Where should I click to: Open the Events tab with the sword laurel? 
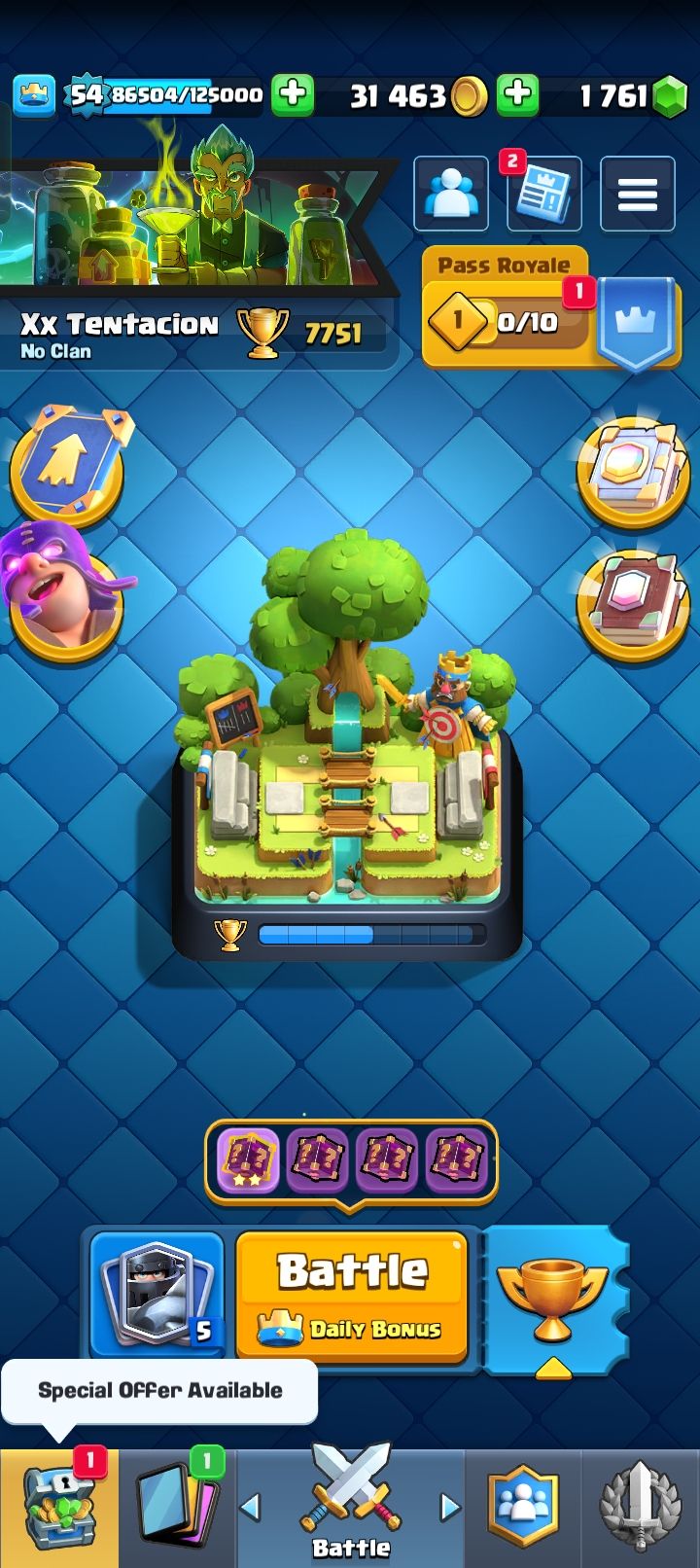point(639,1508)
